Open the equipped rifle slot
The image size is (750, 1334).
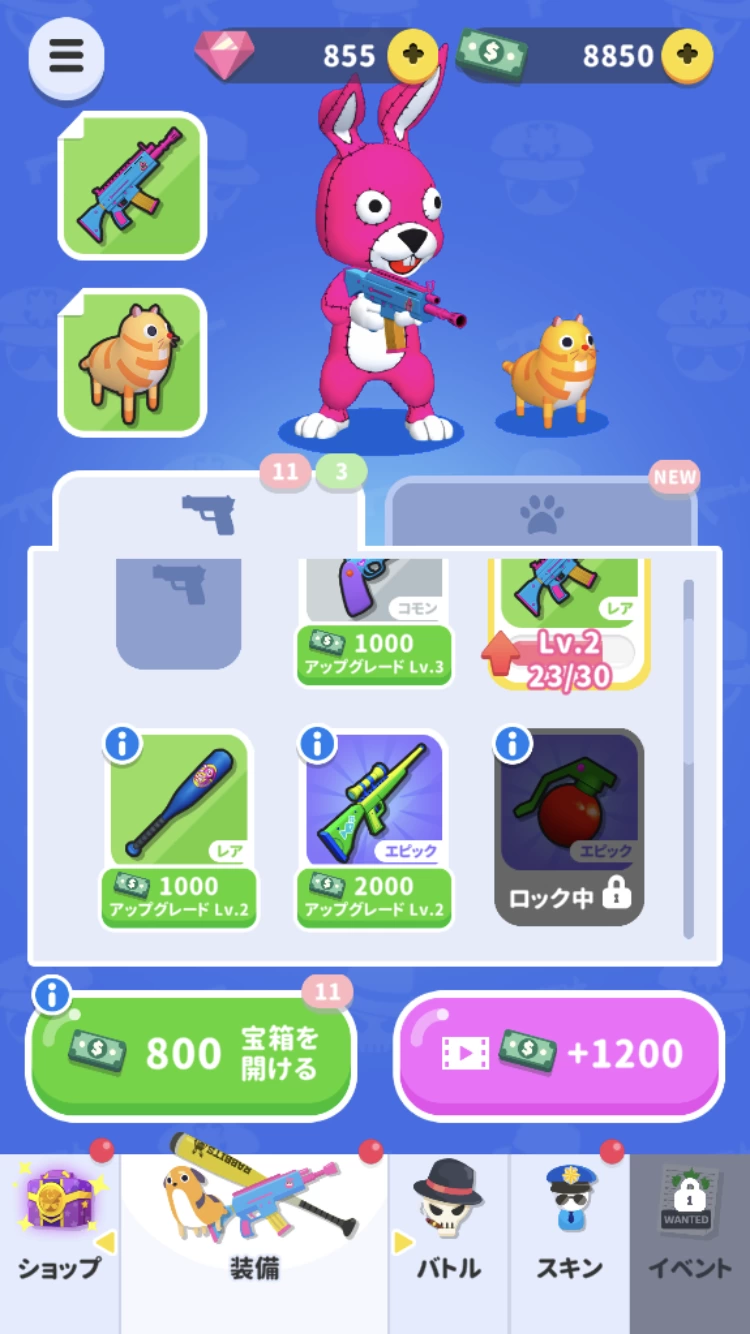coord(132,185)
